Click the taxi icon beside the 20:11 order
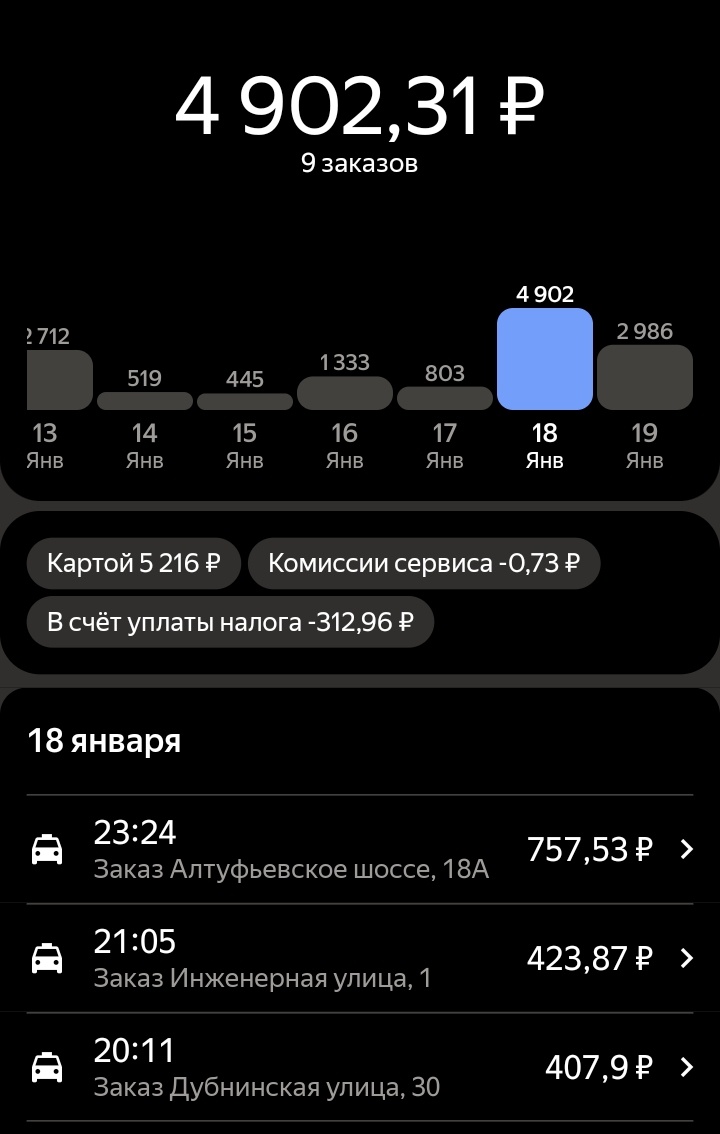Image resolution: width=720 pixels, height=1134 pixels. [x=47, y=1066]
